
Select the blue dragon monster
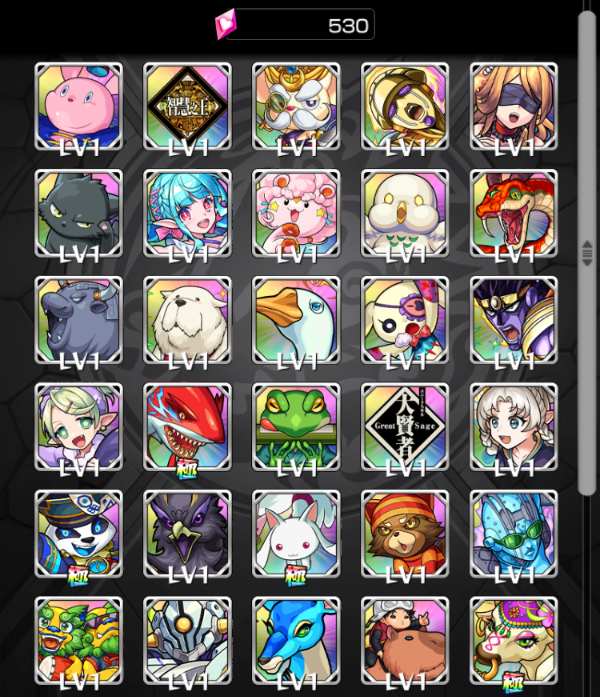[x=296, y=642]
